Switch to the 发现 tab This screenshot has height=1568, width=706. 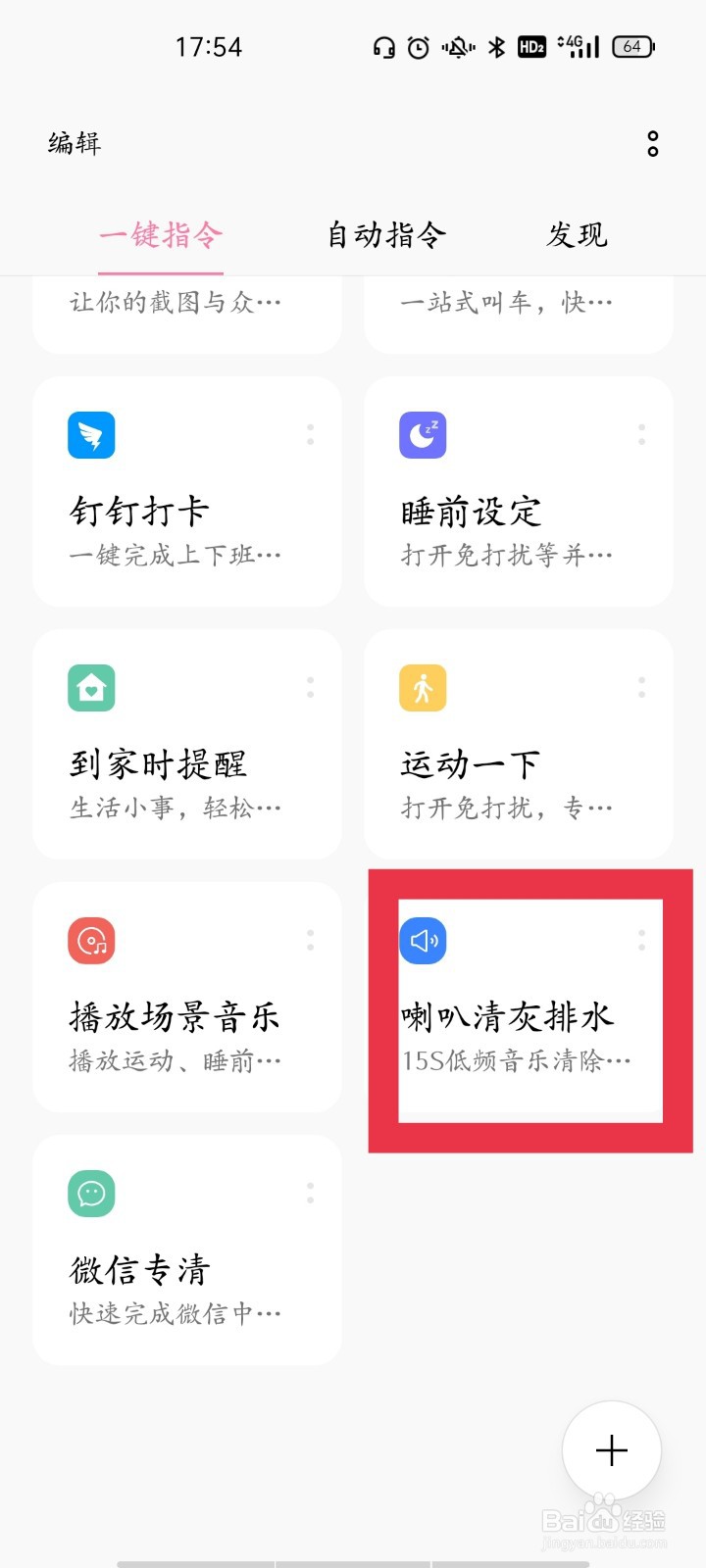[578, 235]
